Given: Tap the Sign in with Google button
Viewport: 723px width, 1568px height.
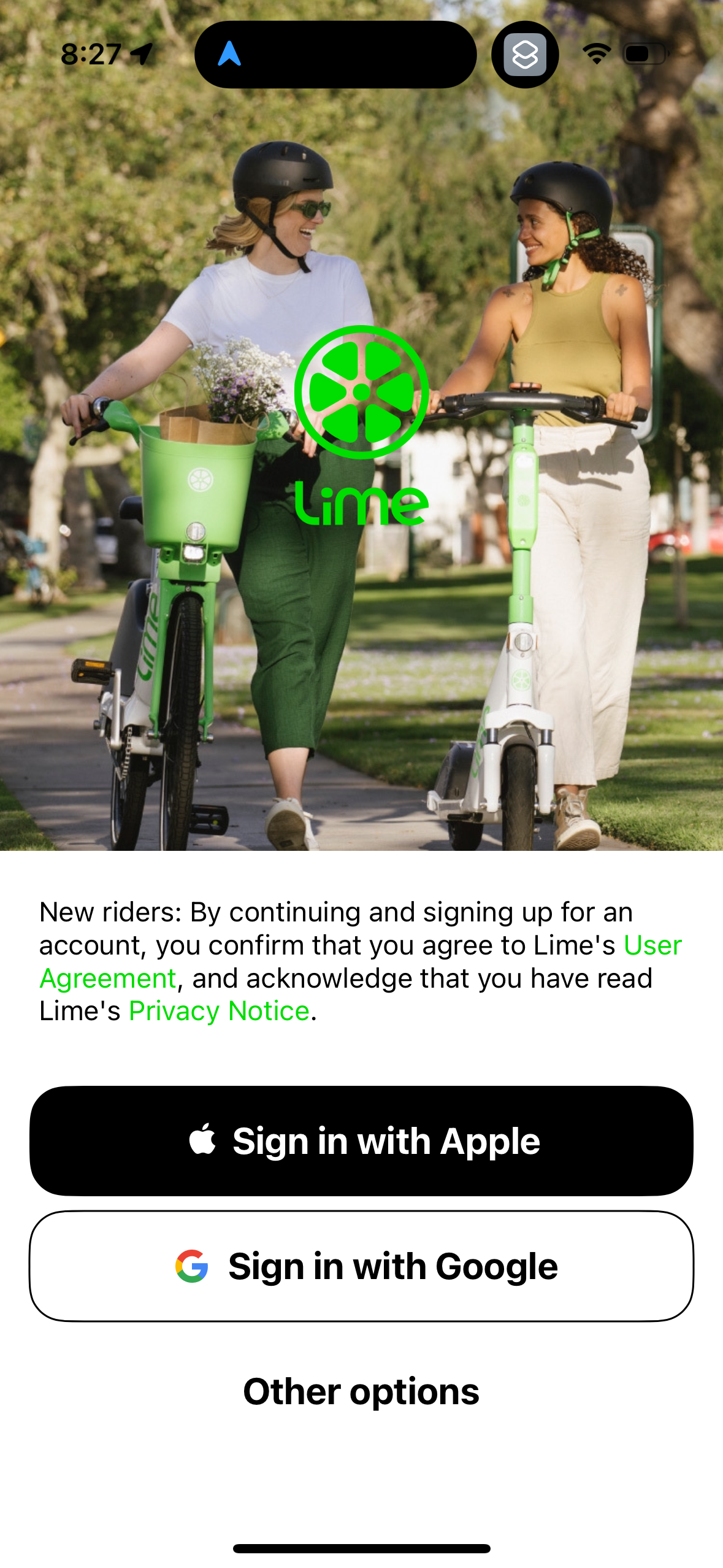Looking at the screenshot, I should (x=361, y=1266).
